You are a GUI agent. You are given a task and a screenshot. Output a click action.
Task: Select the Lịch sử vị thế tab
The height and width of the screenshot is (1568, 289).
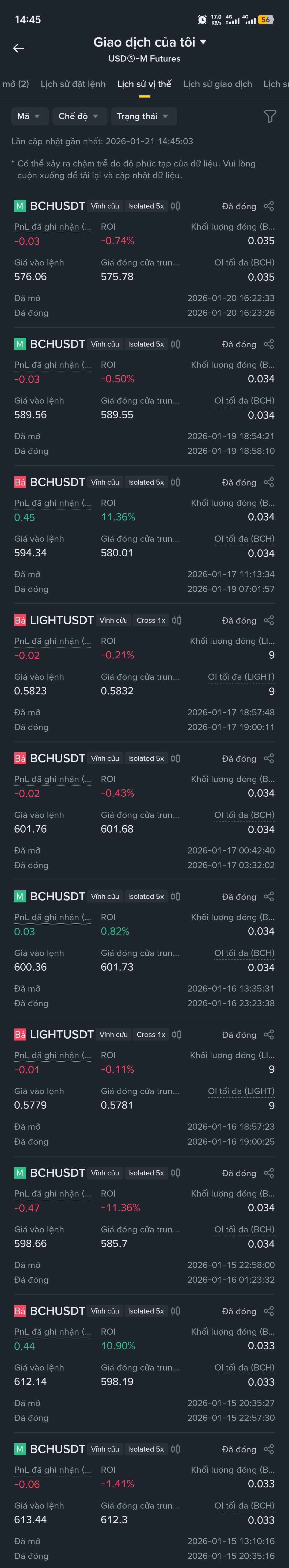click(144, 84)
